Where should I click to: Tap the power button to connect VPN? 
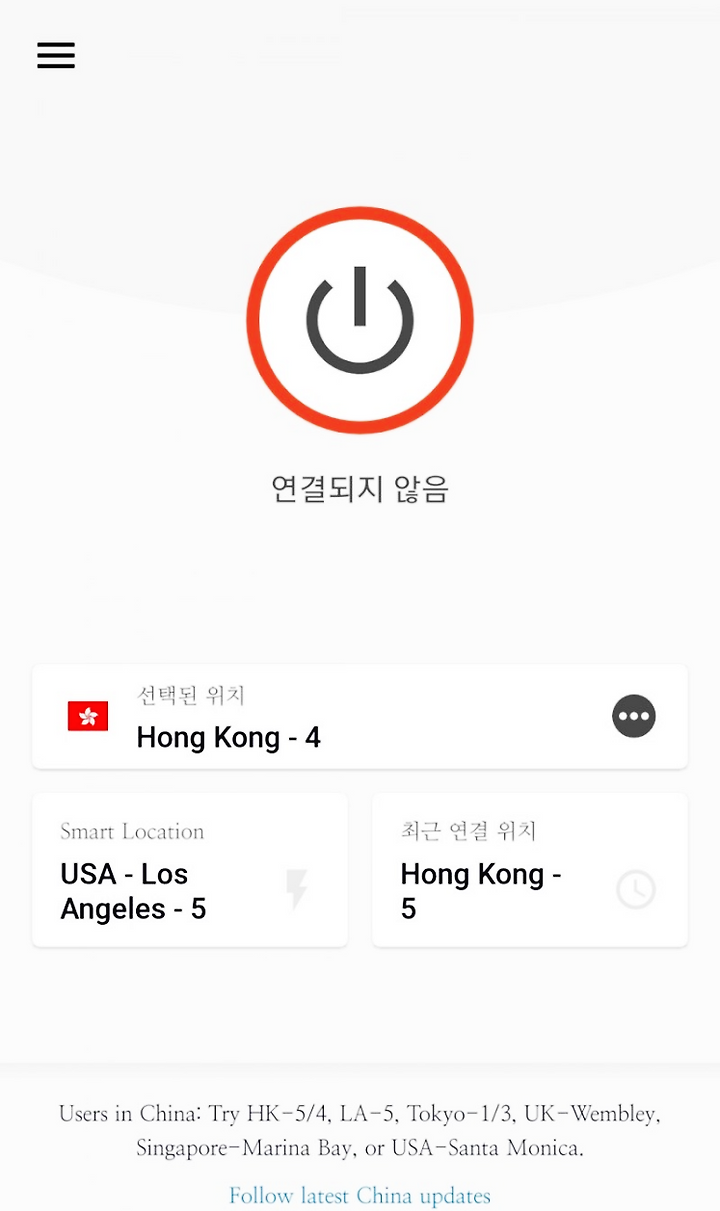[x=360, y=320]
